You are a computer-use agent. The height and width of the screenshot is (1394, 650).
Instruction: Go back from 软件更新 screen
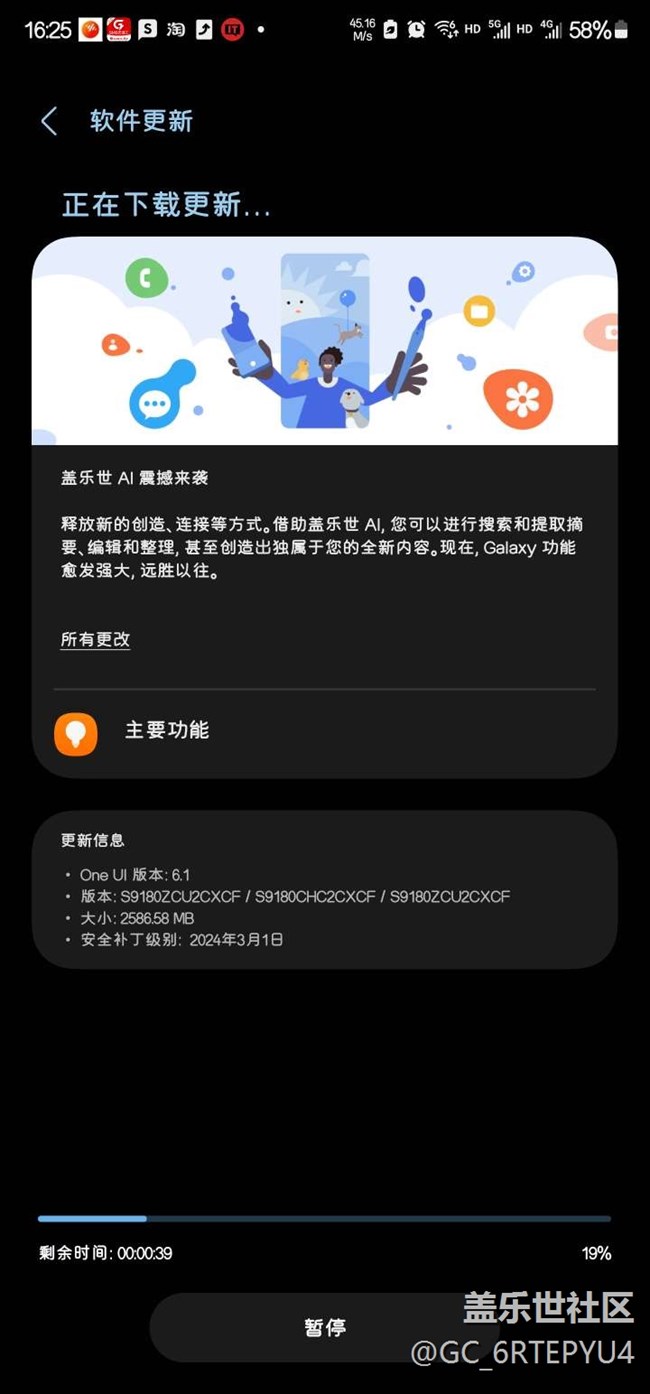[x=49, y=122]
